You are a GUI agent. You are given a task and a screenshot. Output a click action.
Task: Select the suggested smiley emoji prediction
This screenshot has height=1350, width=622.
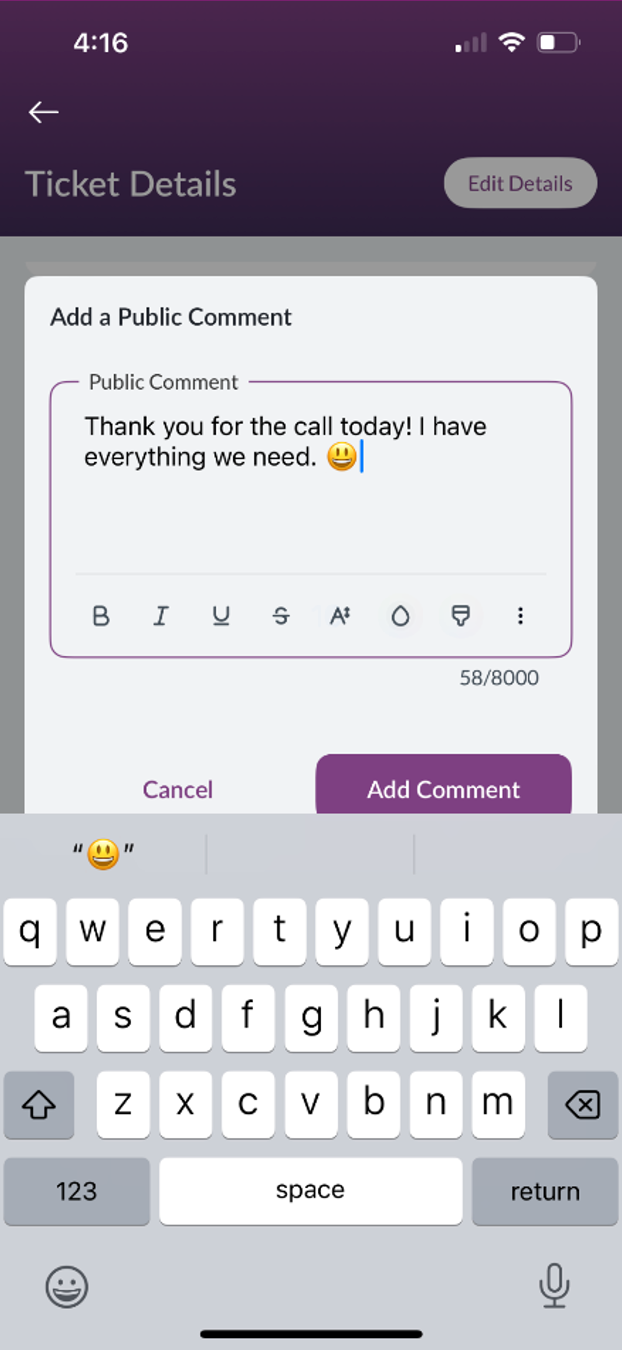[x=103, y=854]
